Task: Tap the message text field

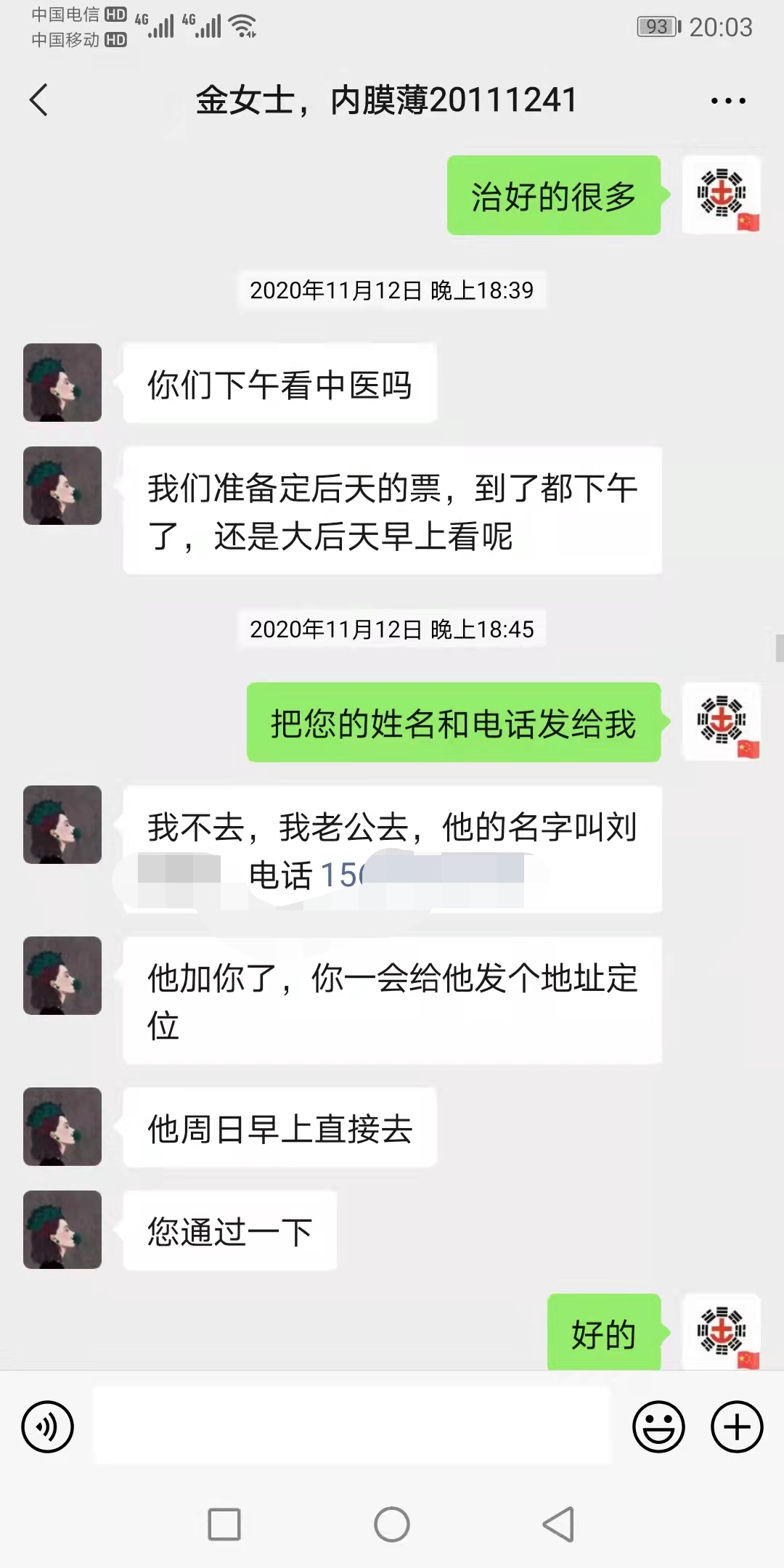Action: click(x=352, y=1426)
